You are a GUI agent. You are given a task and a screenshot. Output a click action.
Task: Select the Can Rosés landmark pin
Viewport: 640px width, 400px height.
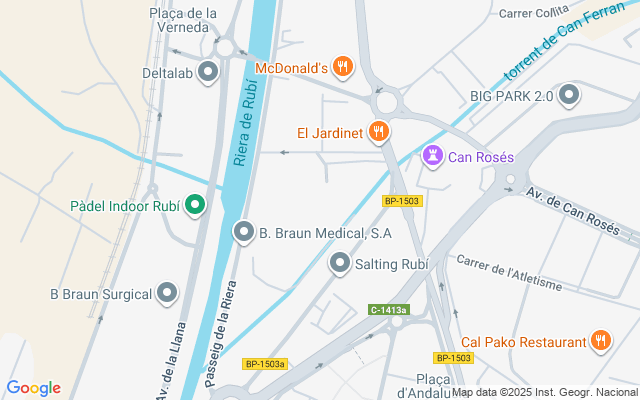(432, 156)
